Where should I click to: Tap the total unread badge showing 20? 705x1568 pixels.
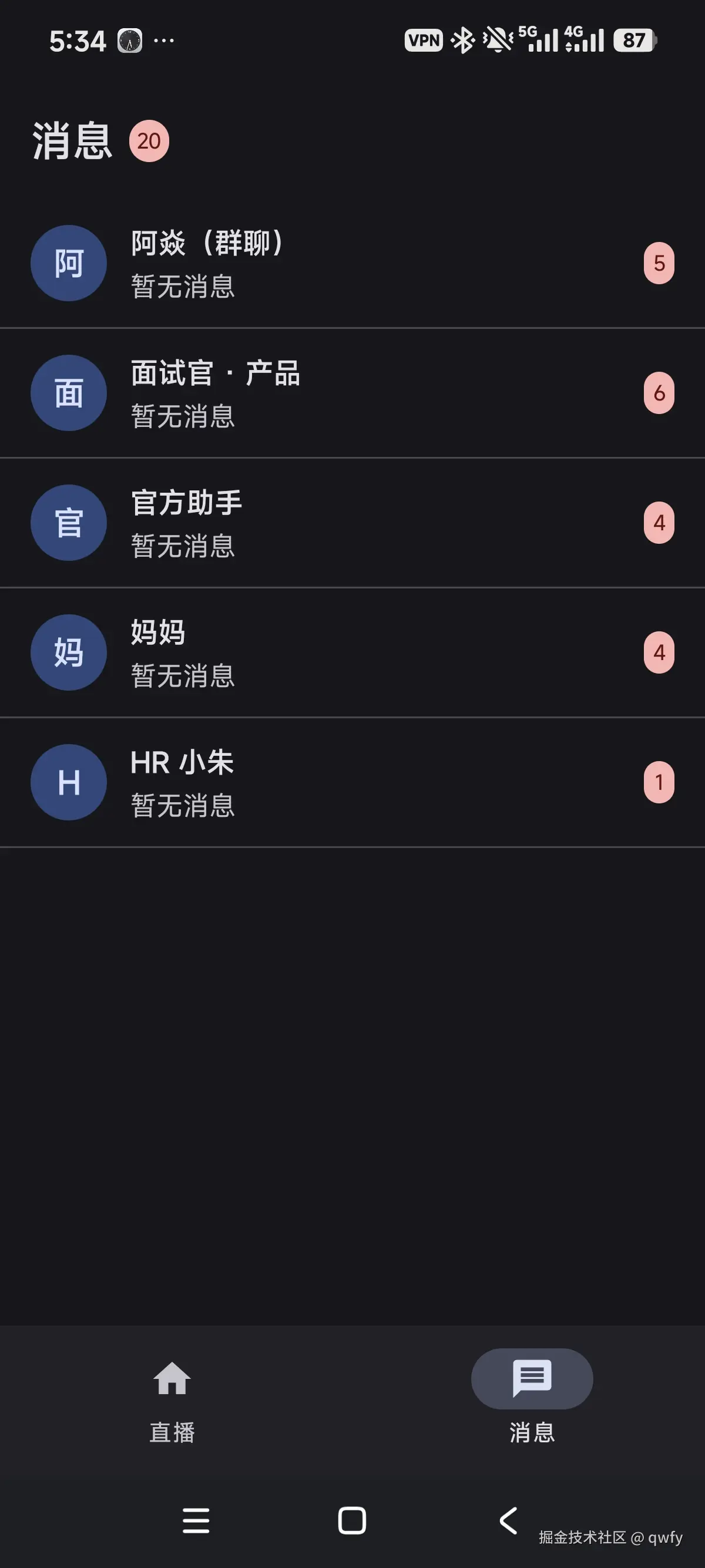click(x=148, y=141)
